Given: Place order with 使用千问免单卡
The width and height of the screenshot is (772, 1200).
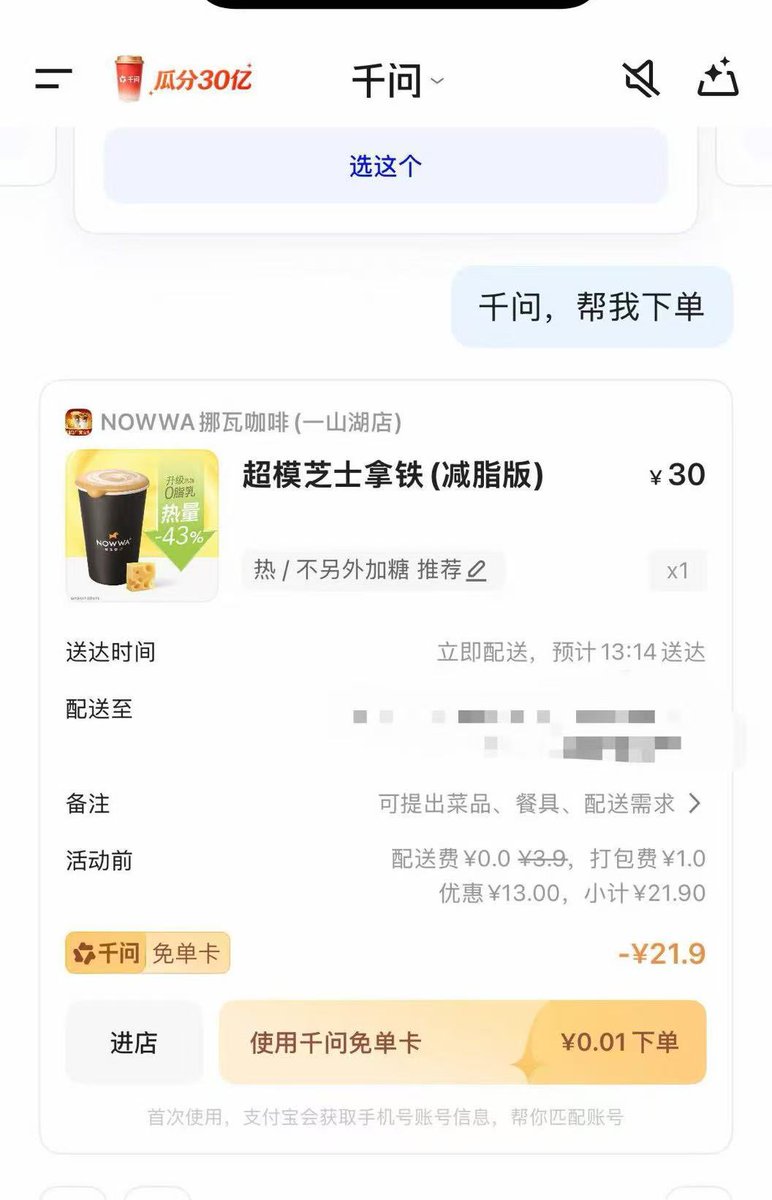Looking at the screenshot, I should 462,1043.
